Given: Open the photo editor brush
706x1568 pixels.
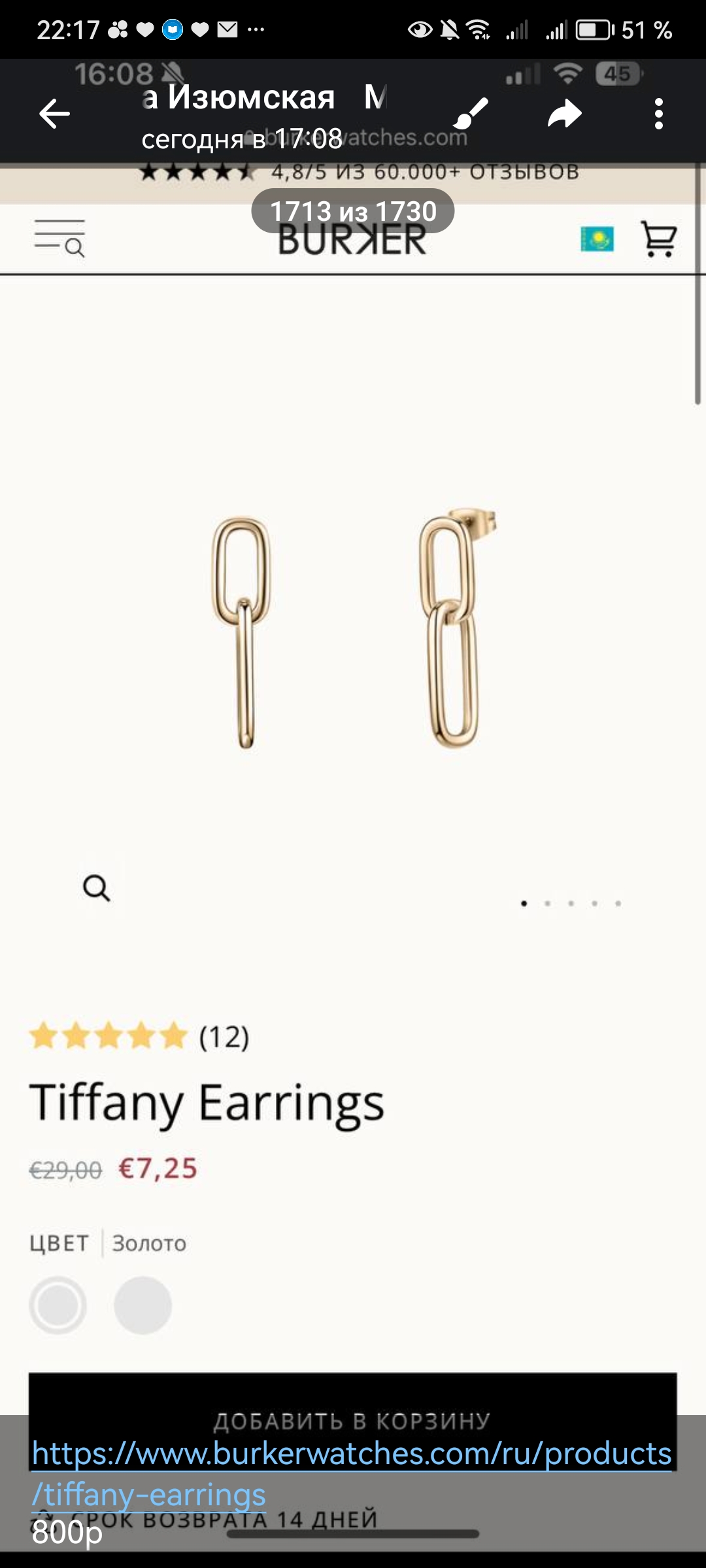Looking at the screenshot, I should click(x=471, y=114).
